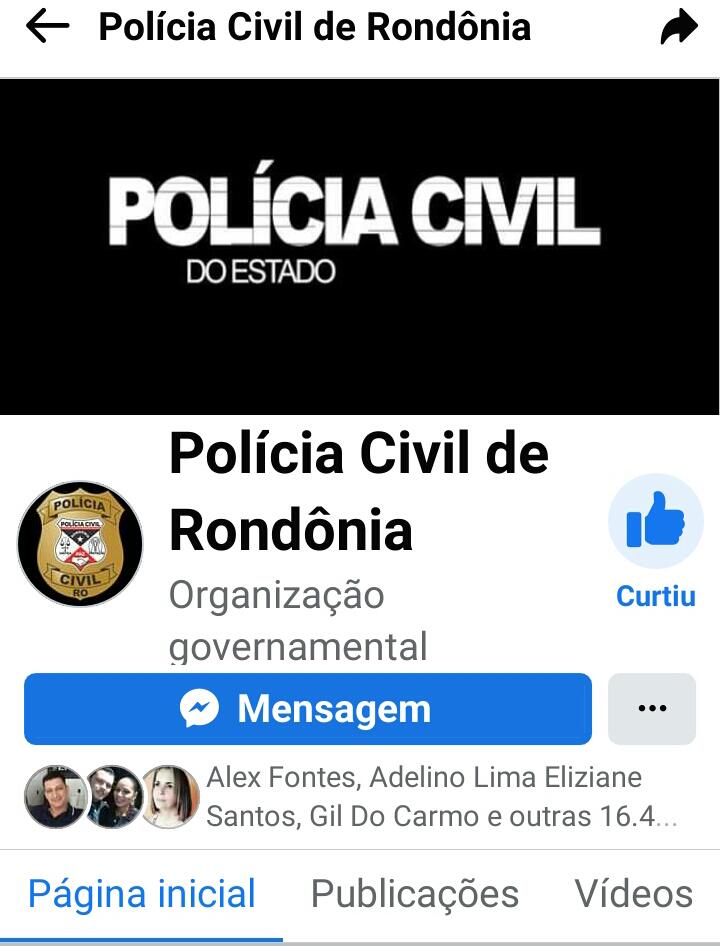
Task: Open the page's badge profile picture
Action: pyautogui.click(x=80, y=544)
